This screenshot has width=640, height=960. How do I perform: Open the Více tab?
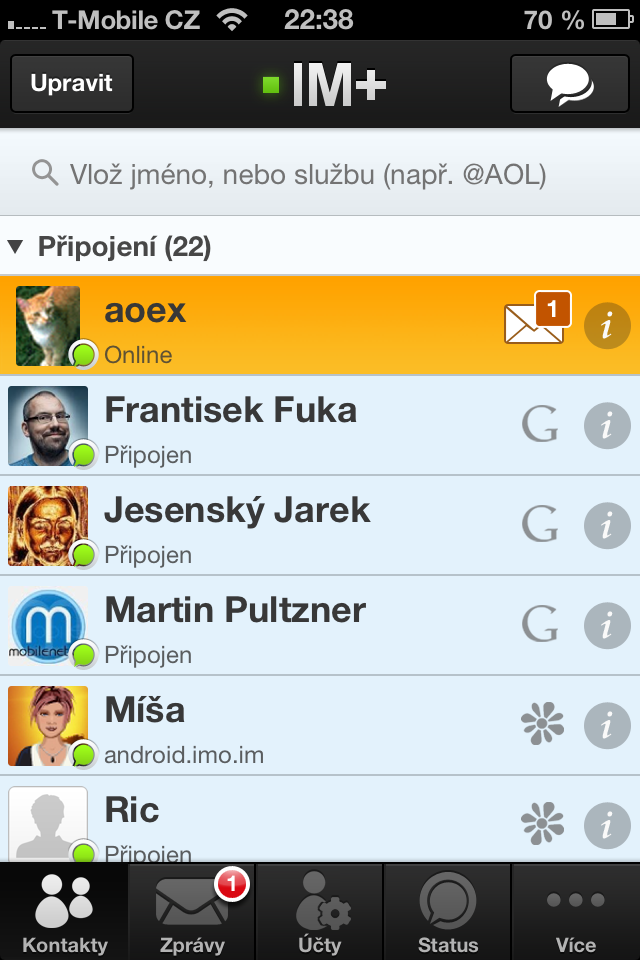pyautogui.click(x=576, y=912)
